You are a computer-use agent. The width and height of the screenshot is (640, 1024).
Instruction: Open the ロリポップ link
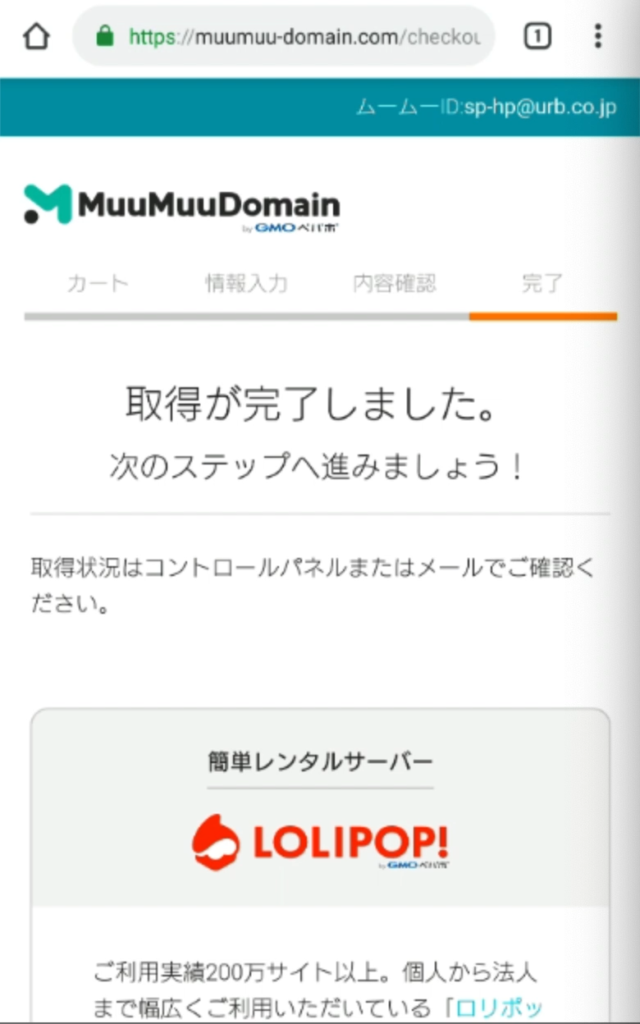coord(498,1006)
